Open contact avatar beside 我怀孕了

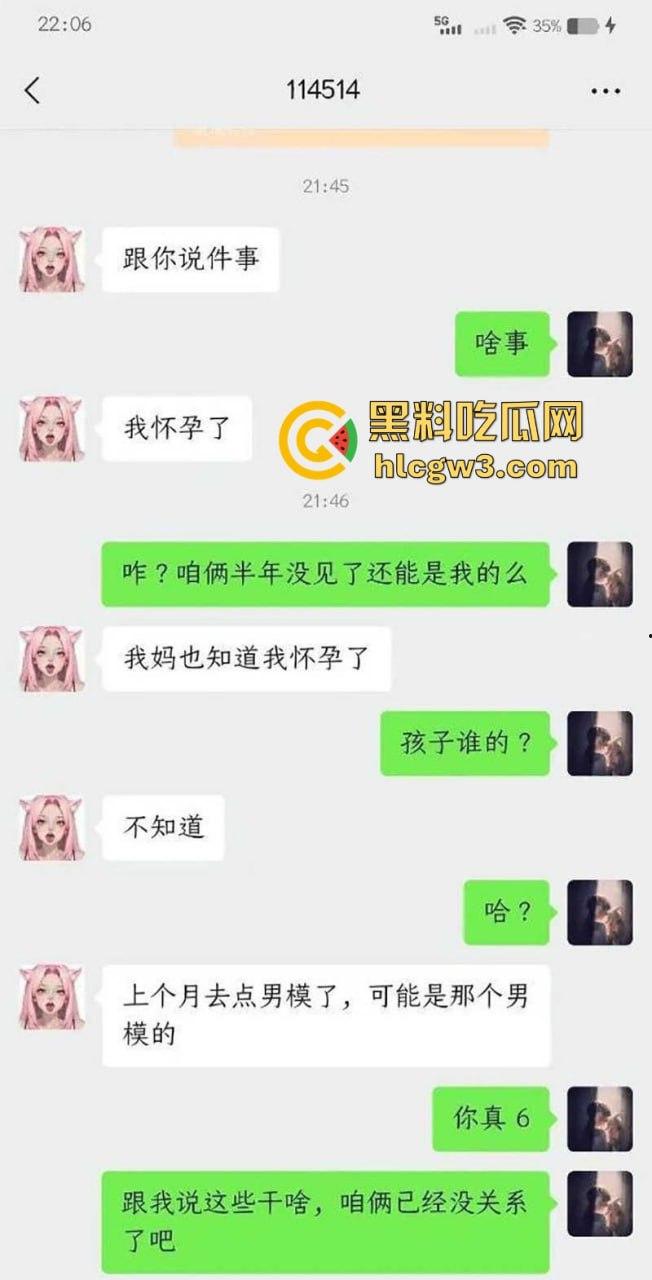point(51,429)
